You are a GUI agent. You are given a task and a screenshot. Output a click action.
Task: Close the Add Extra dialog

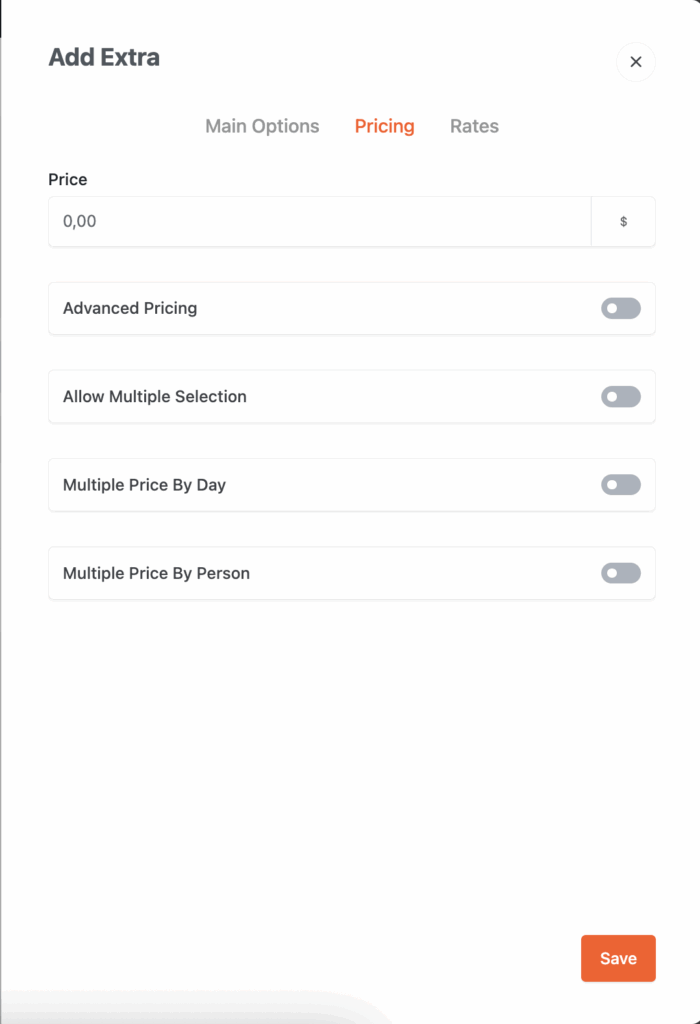(x=635, y=62)
